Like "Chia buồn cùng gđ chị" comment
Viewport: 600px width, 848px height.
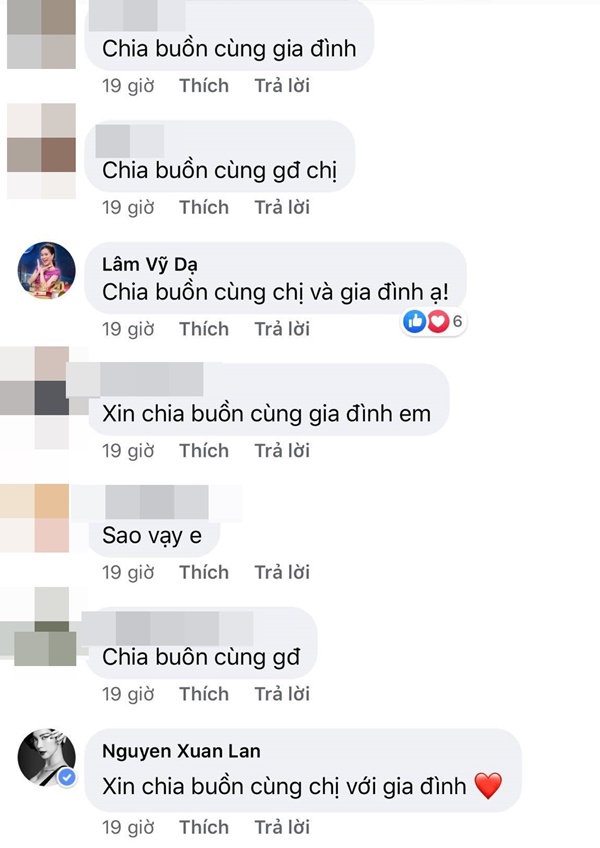[204, 207]
